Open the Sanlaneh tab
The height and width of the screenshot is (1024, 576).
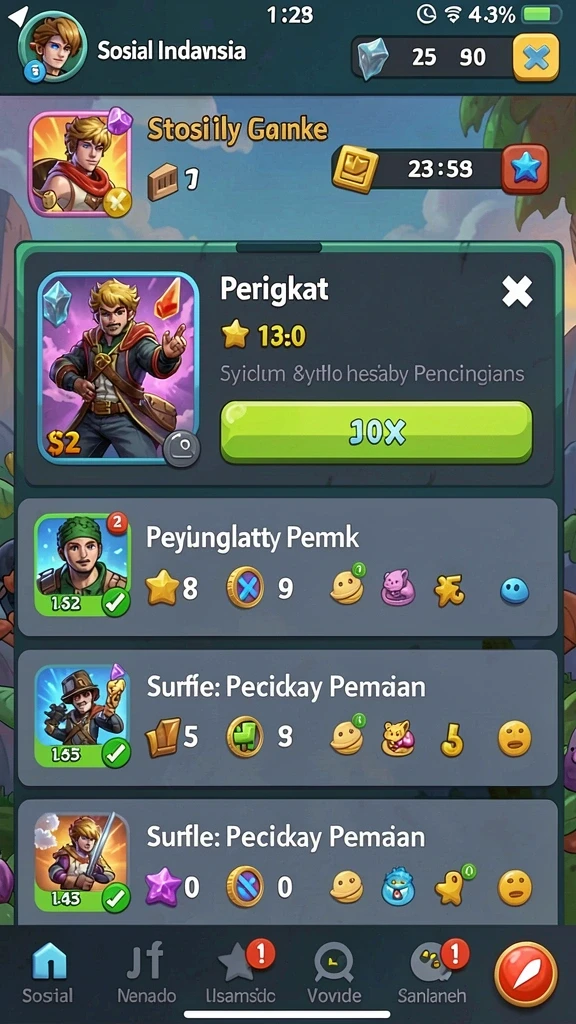click(x=432, y=973)
